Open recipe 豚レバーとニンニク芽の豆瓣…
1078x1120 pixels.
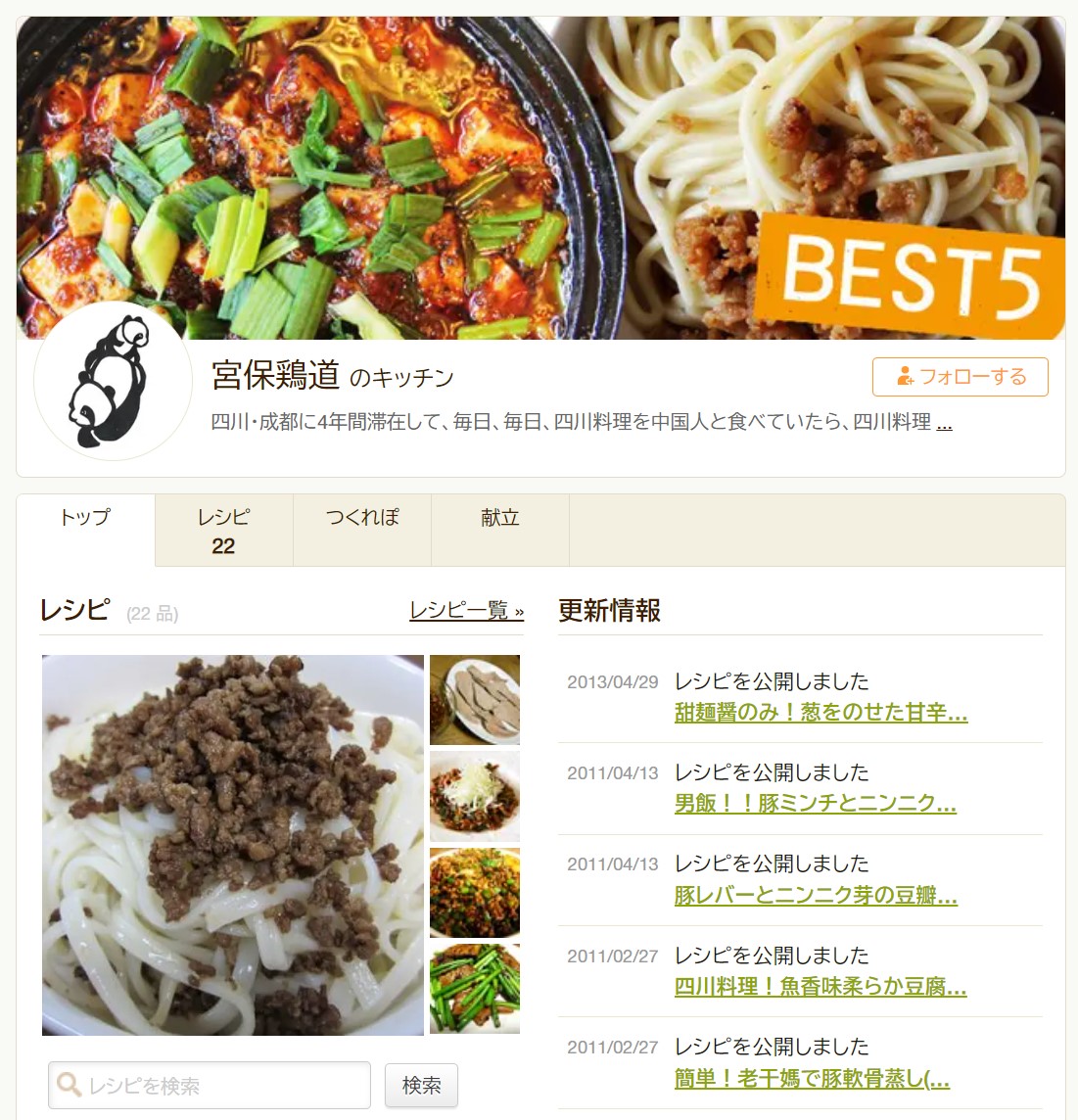pyautogui.click(x=816, y=895)
